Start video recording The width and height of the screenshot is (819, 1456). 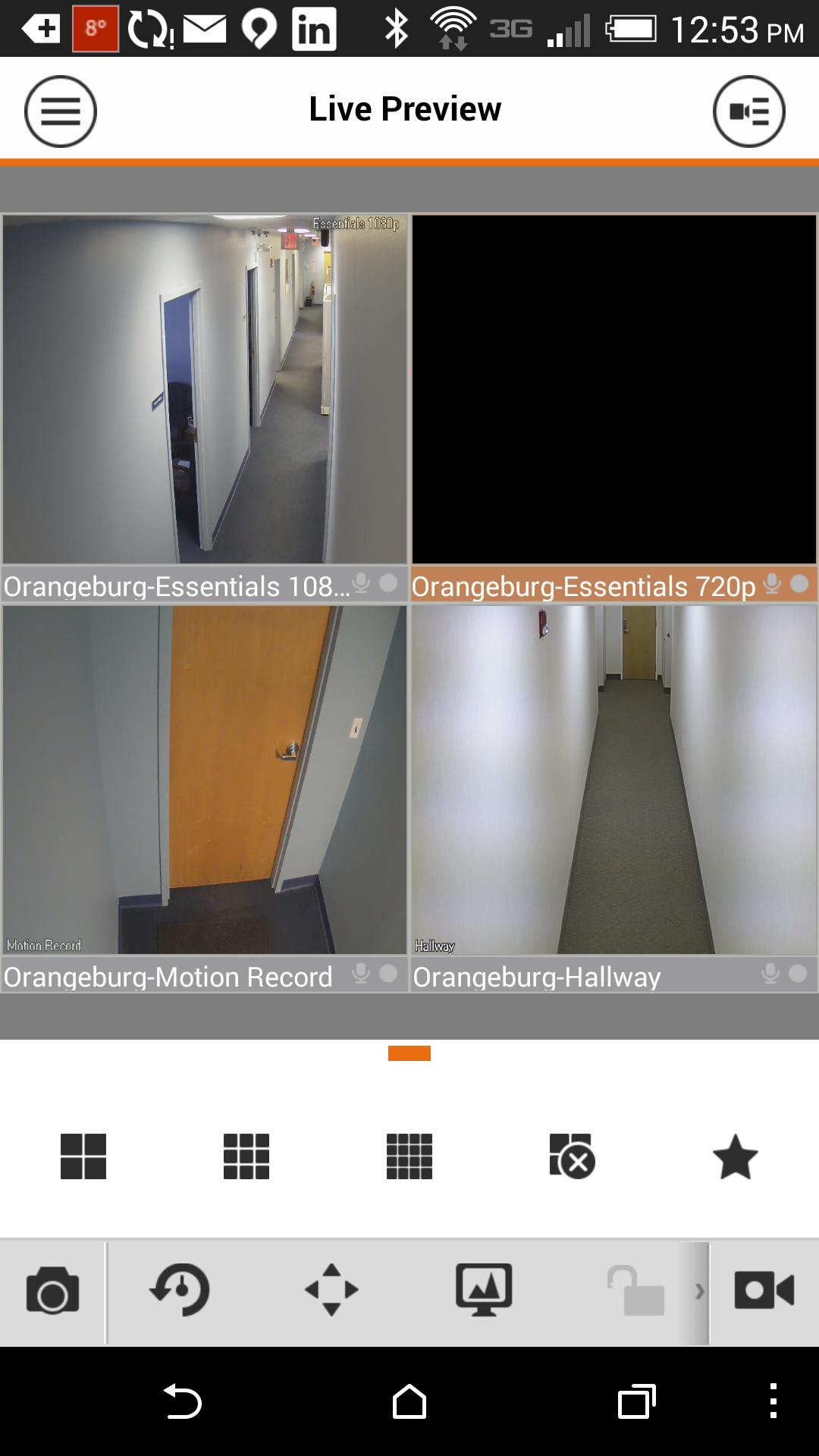pos(764,1290)
